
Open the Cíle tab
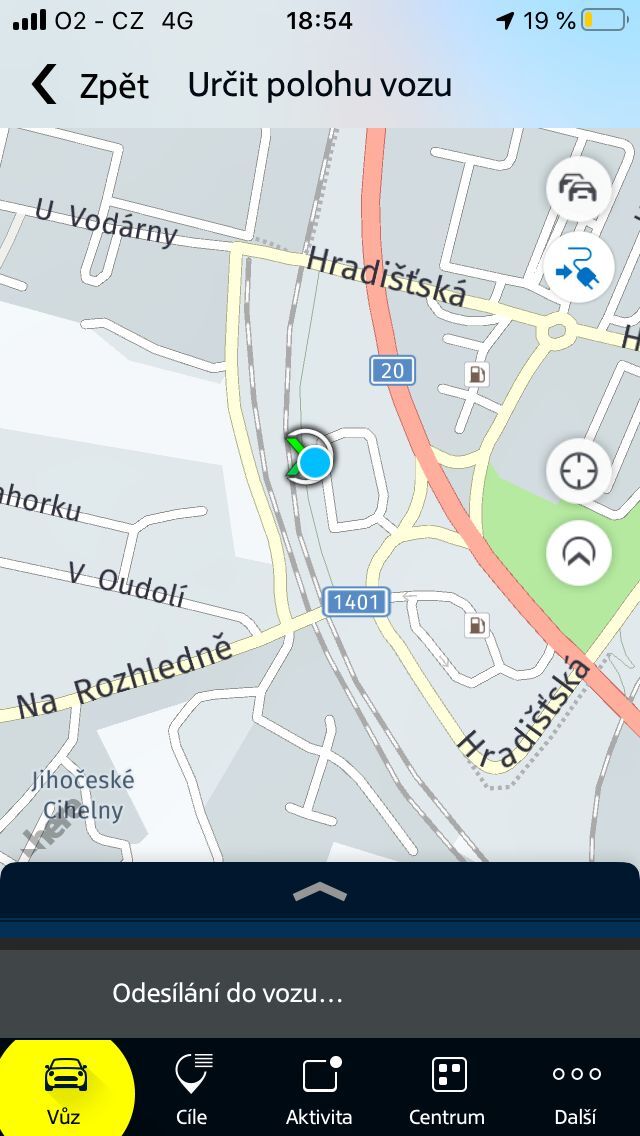click(x=192, y=1088)
